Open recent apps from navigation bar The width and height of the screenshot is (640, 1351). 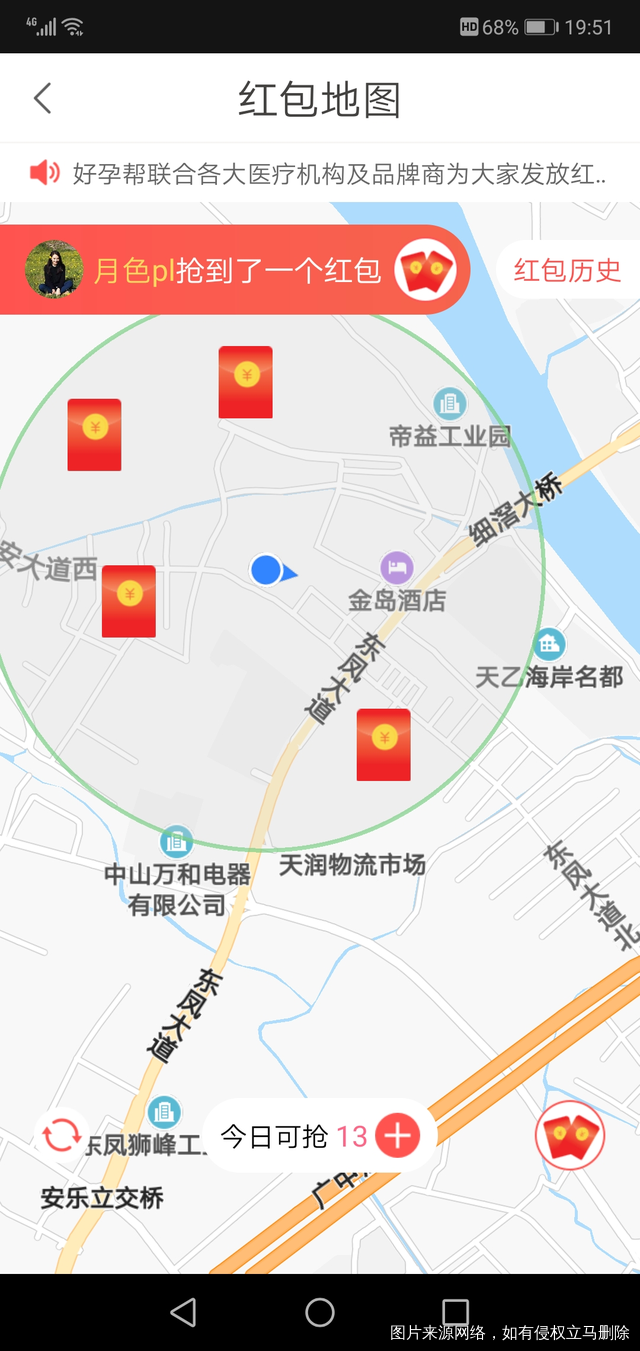455,1312
